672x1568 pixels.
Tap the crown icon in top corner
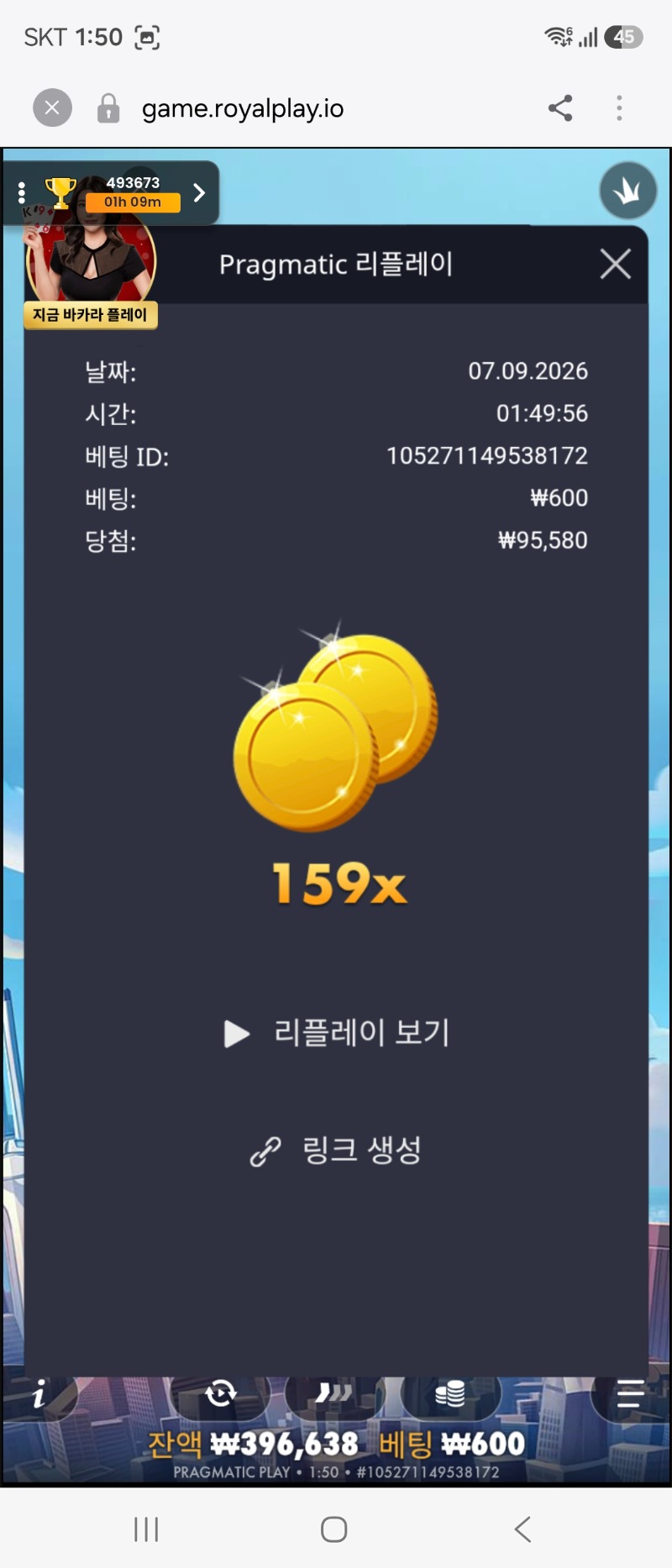pyautogui.click(x=627, y=191)
